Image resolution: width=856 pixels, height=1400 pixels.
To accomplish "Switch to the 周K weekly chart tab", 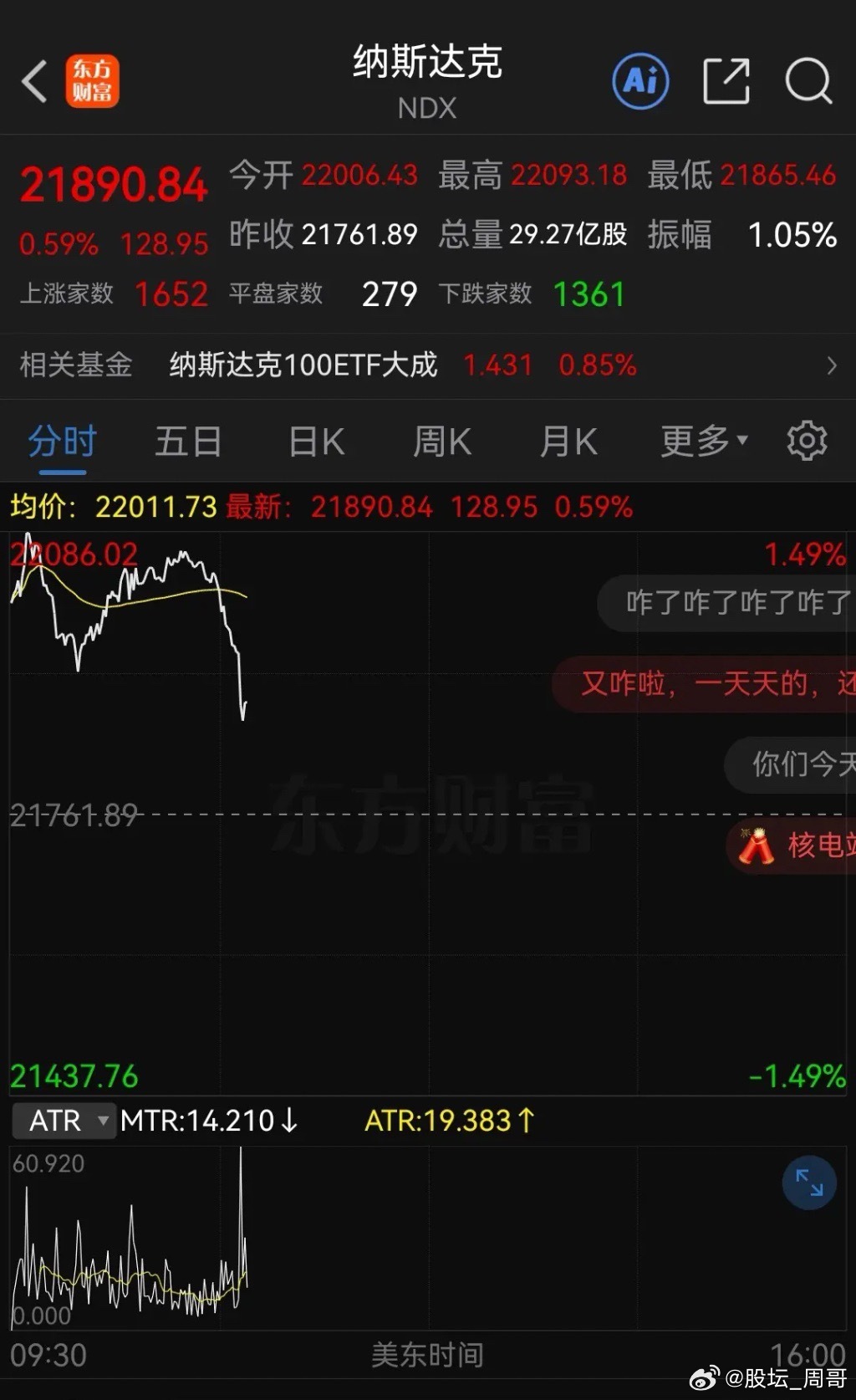I will [441, 441].
